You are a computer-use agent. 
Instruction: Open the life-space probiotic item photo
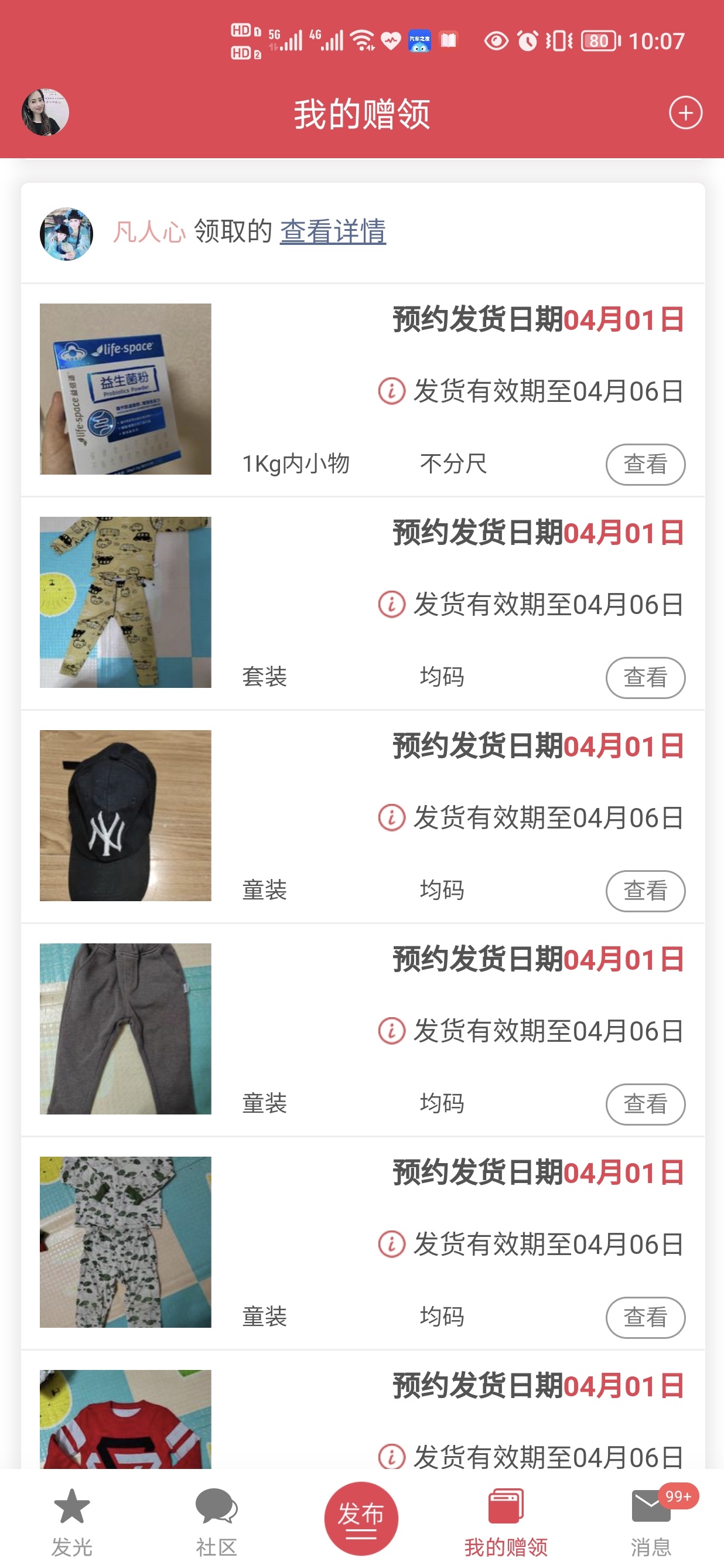[125, 389]
